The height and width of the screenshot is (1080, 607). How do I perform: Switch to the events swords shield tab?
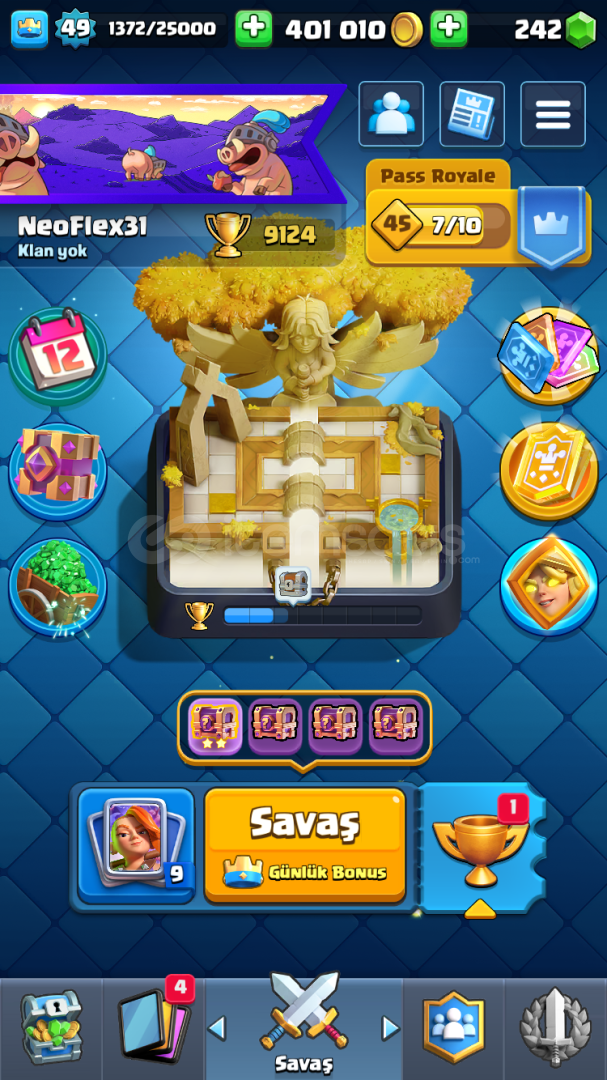[x=555, y=1028]
